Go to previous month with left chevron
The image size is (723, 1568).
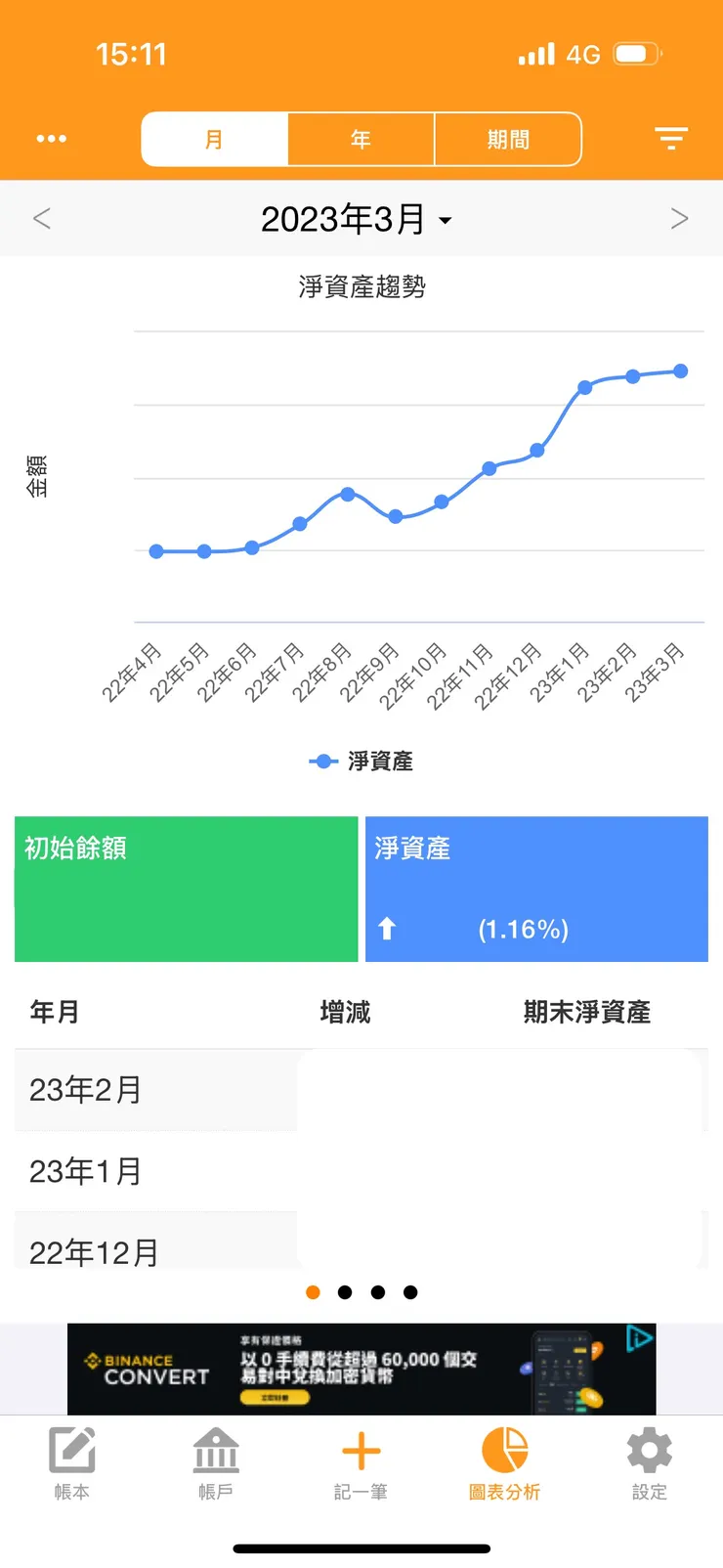click(x=41, y=218)
